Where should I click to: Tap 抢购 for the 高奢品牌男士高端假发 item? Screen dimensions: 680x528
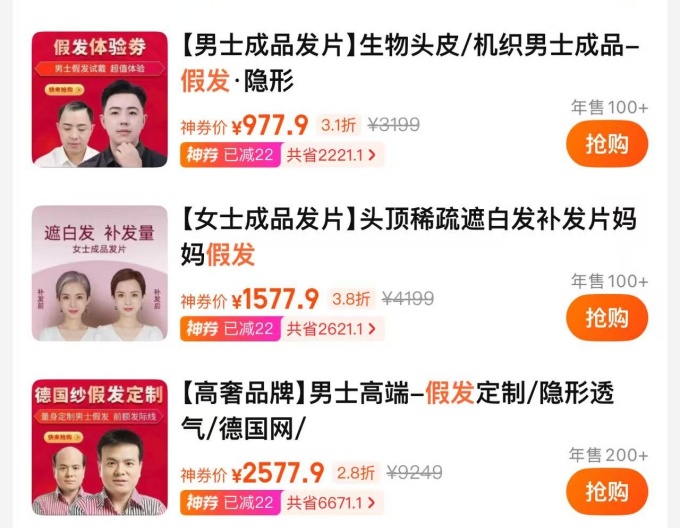(x=607, y=491)
